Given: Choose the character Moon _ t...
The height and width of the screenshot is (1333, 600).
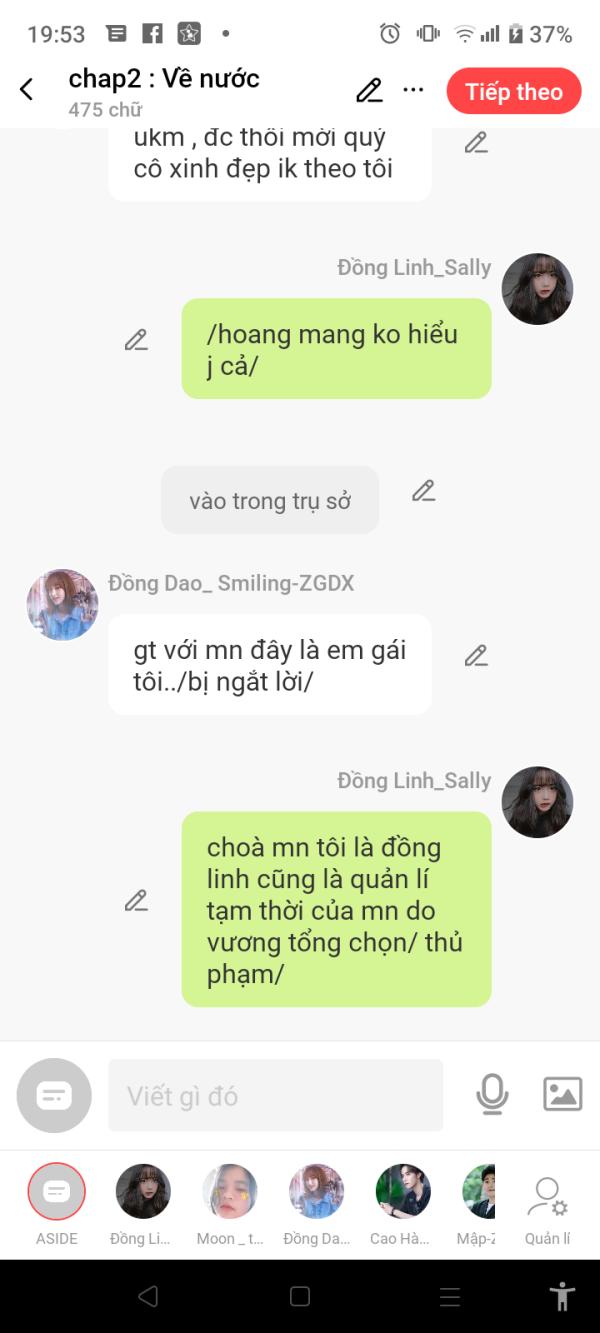Looking at the screenshot, I should [x=230, y=1192].
